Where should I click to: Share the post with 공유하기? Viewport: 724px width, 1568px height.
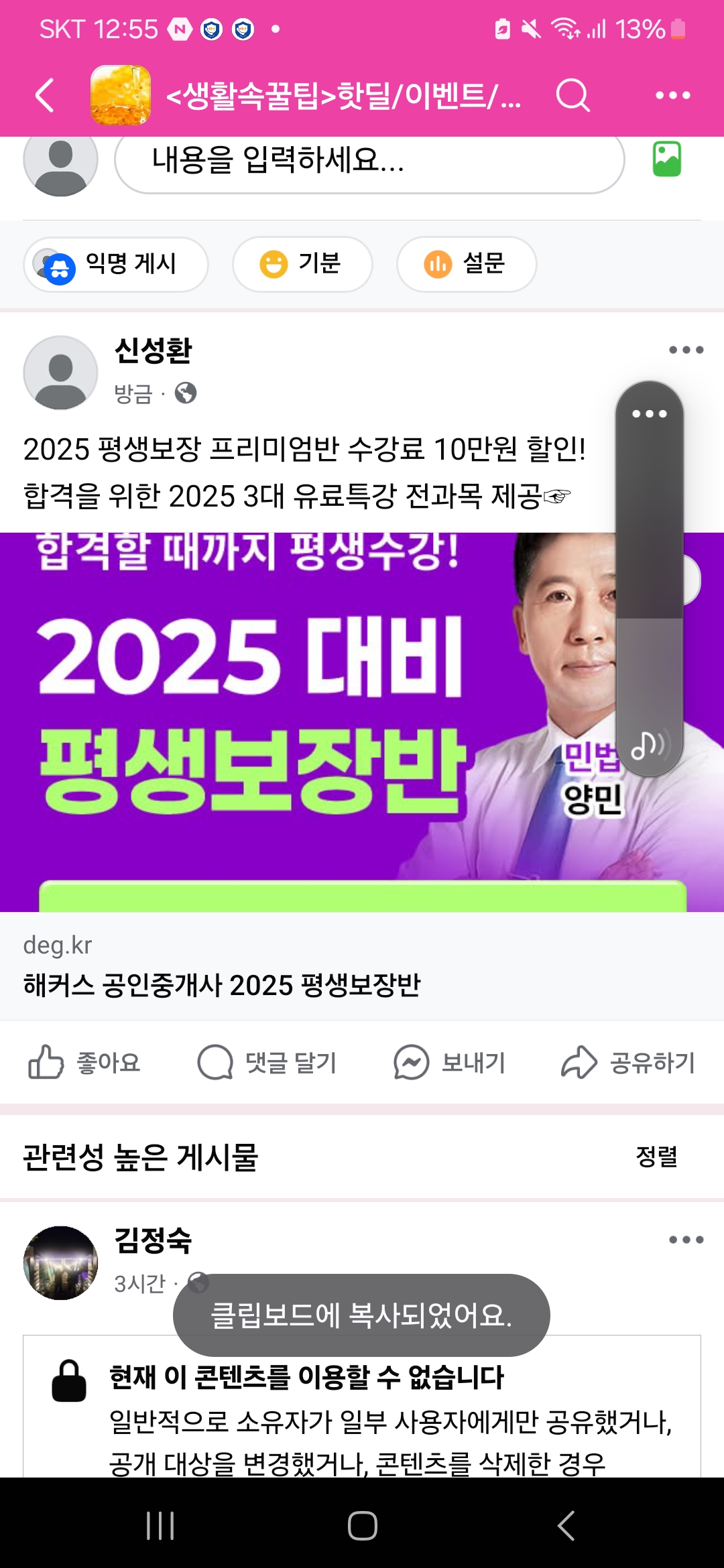[628, 1063]
